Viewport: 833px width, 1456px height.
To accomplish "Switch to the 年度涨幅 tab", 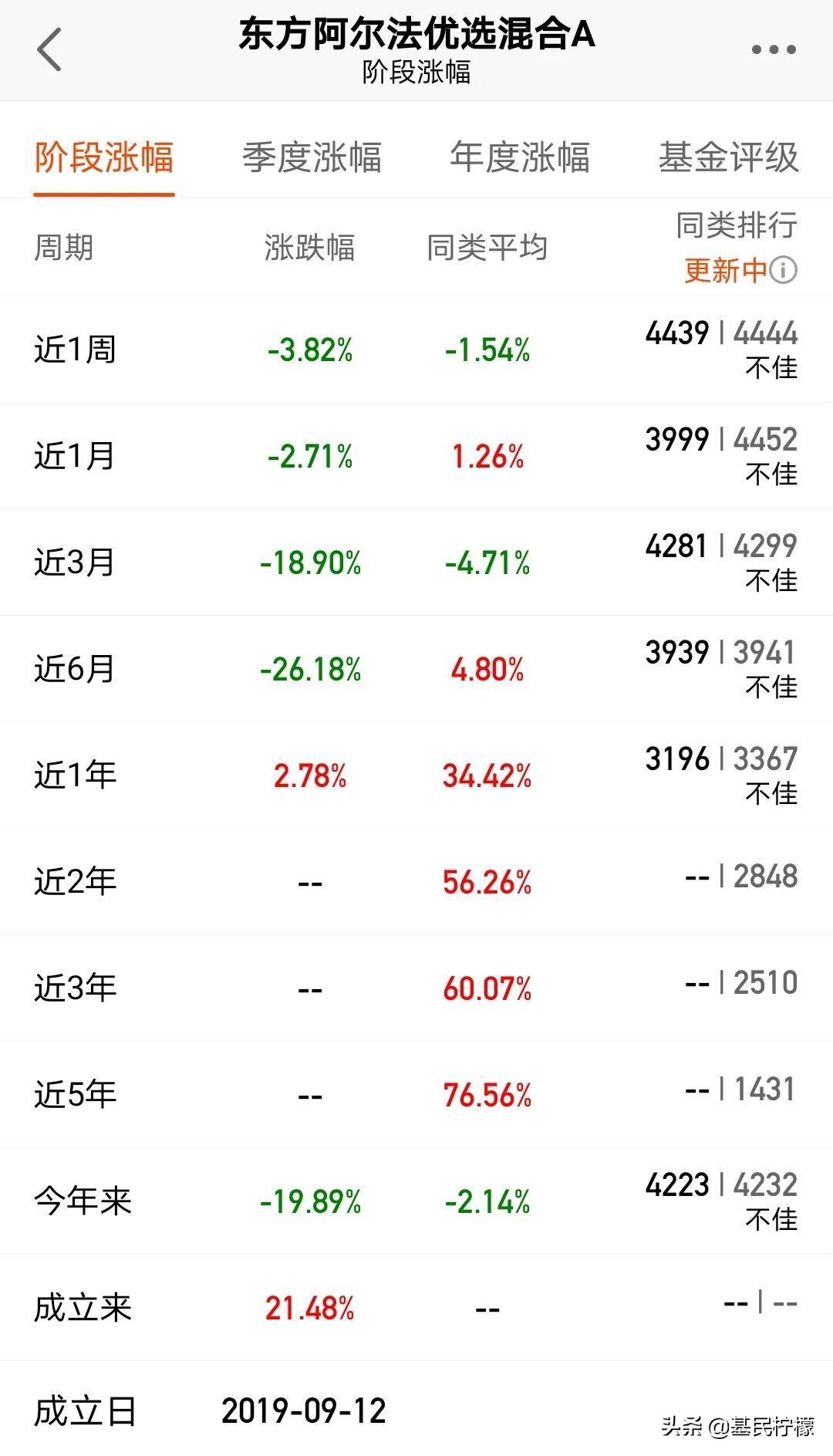I will click(x=519, y=157).
